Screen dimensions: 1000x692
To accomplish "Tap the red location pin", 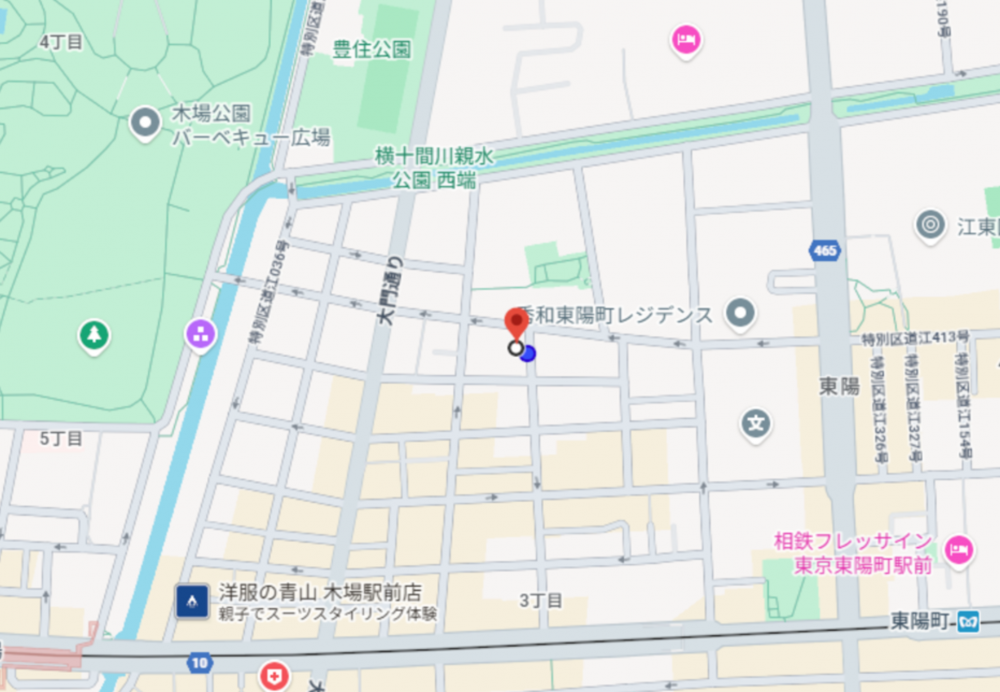I will [516, 323].
